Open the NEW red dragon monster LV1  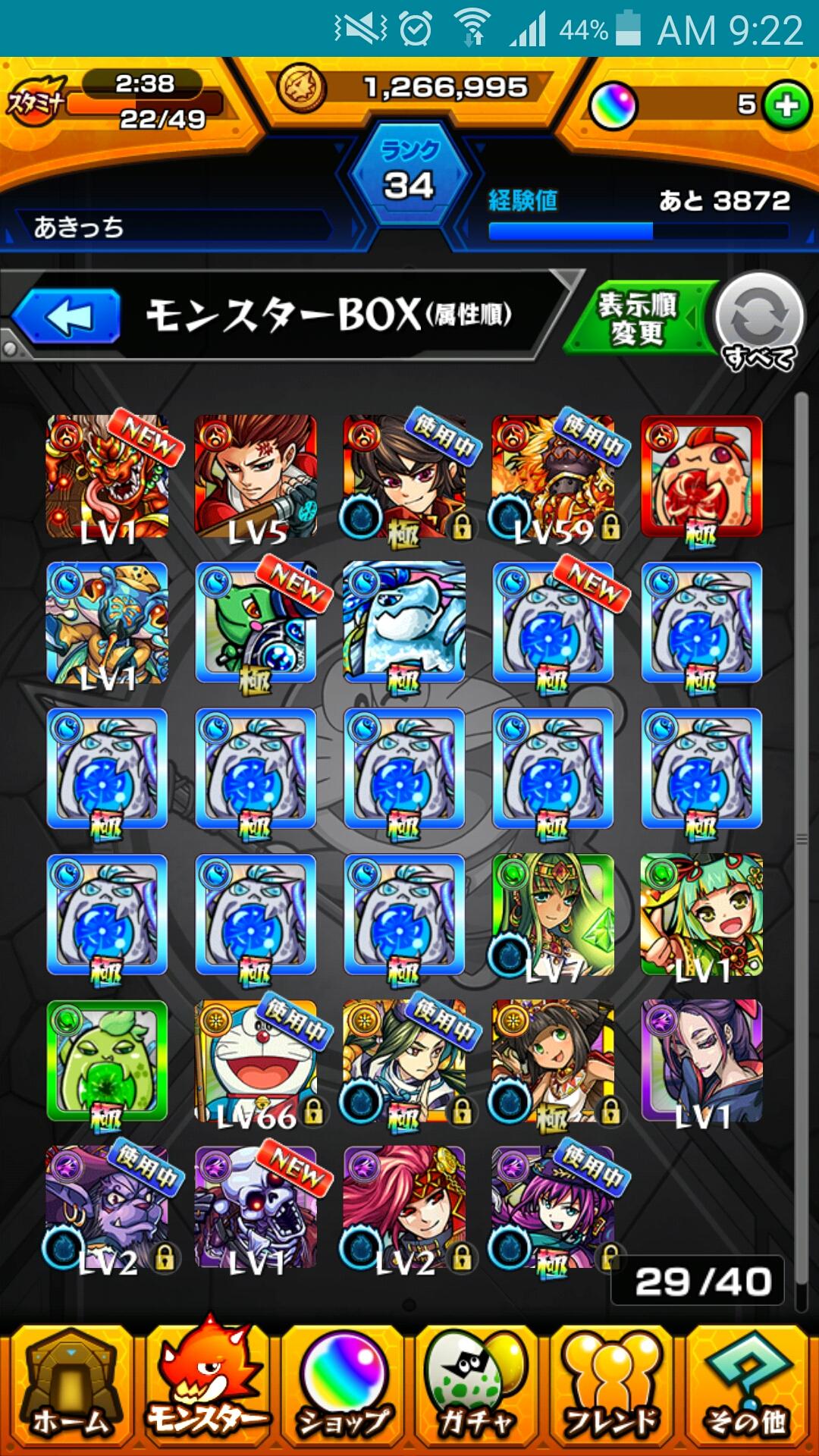pyautogui.click(x=108, y=476)
